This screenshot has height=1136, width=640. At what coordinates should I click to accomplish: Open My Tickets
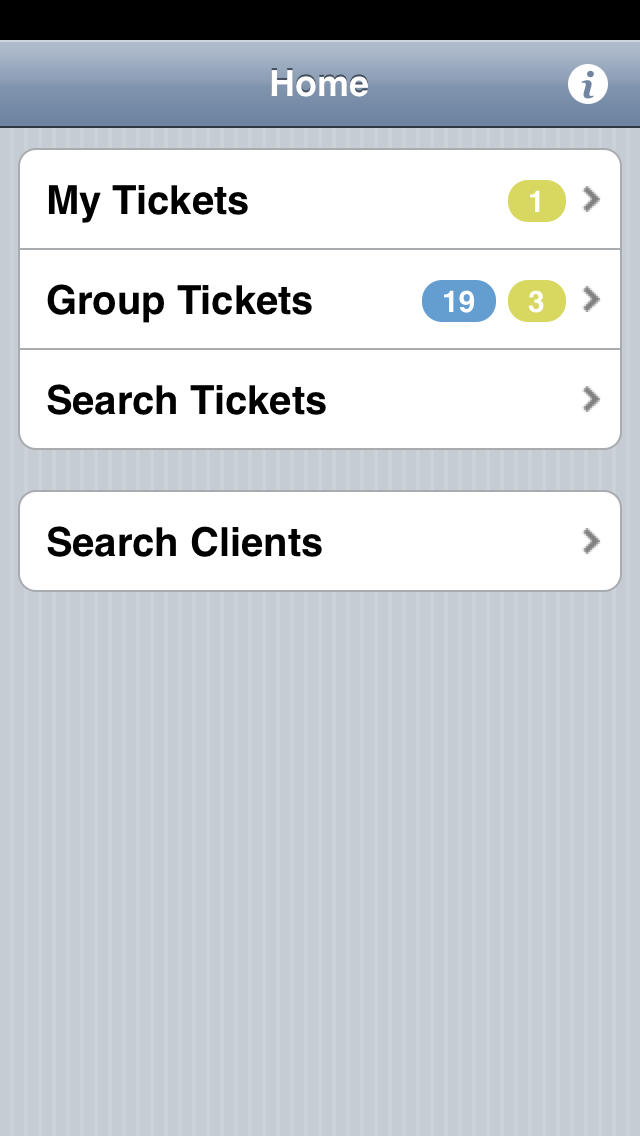point(320,200)
